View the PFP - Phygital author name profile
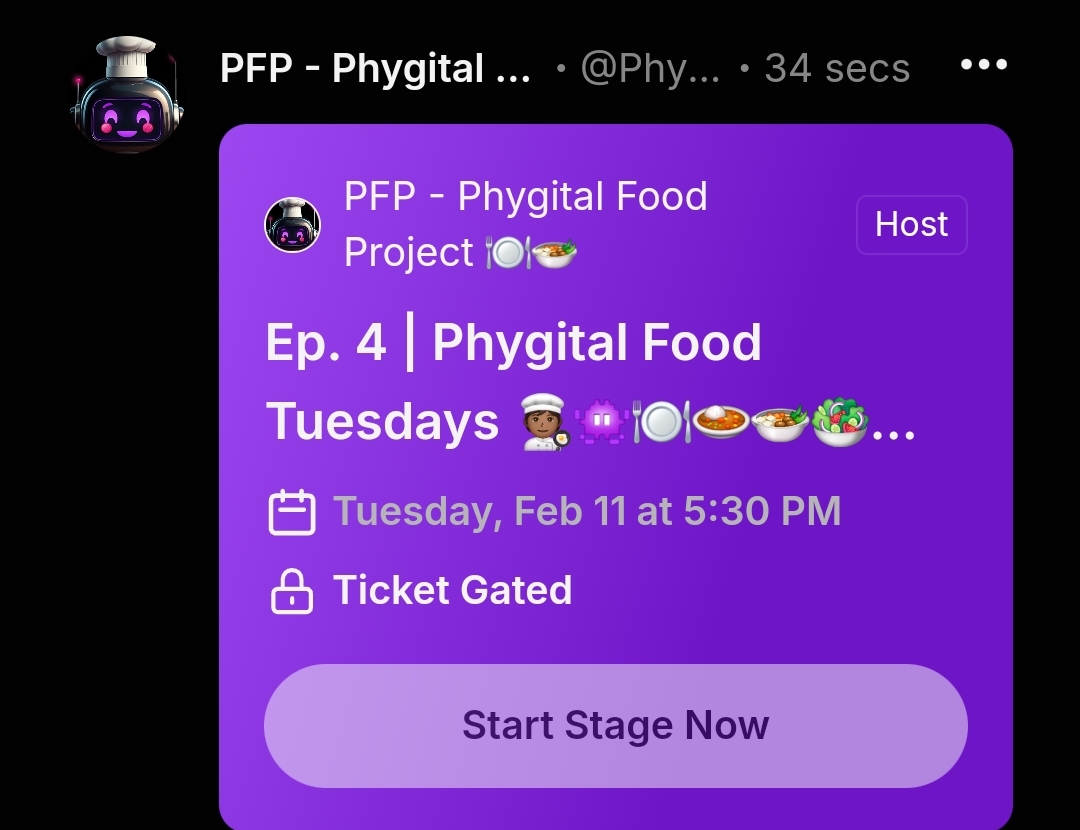1080x830 pixels. click(375, 69)
